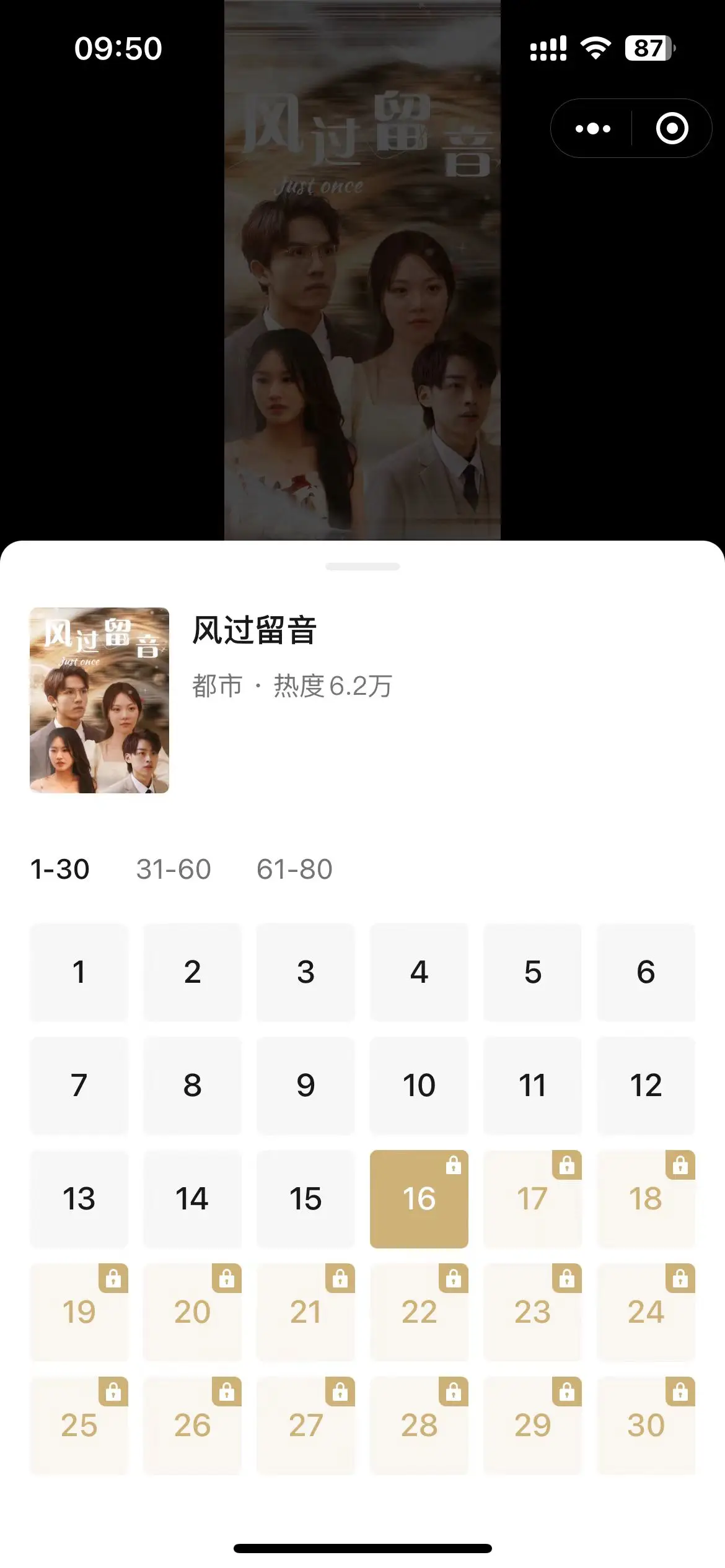
Task: Open episode 15
Action: point(305,1199)
